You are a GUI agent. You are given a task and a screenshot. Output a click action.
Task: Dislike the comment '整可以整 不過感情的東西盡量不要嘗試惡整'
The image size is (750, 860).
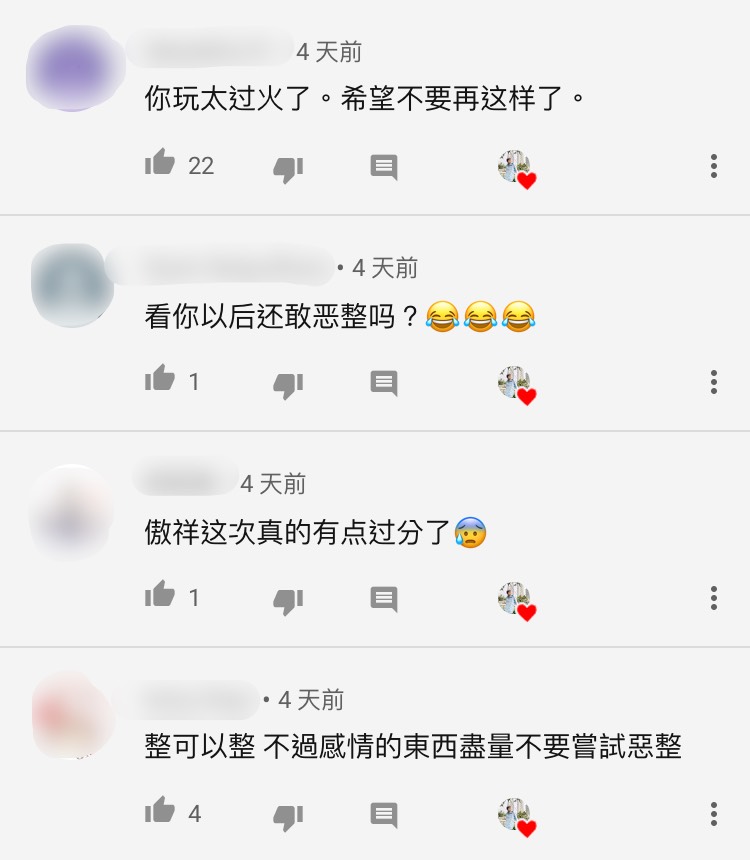click(x=288, y=815)
